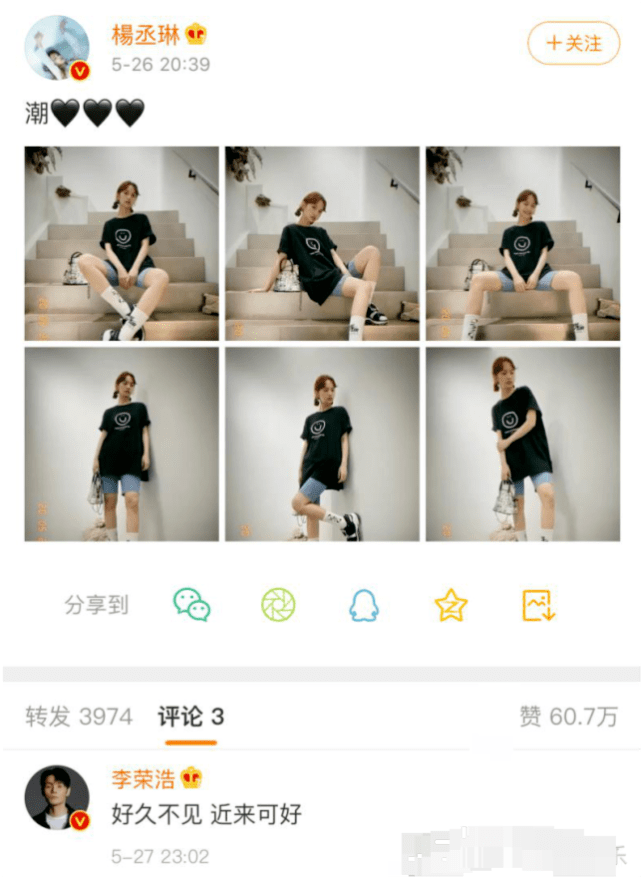
Task: Open the middle photo in the bottom row
Action: coord(322,444)
